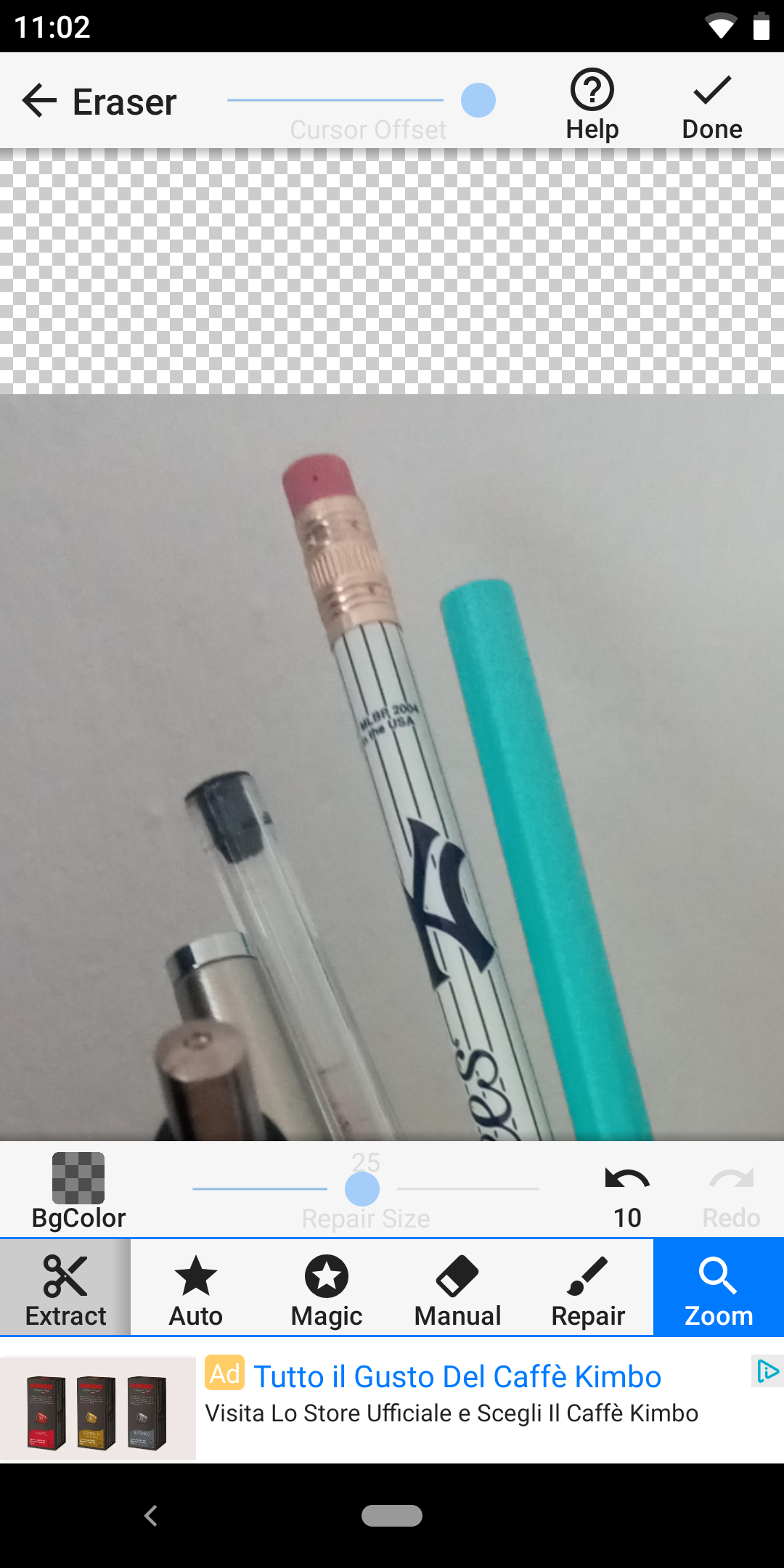Switch to Manual eraser mode
The width and height of the screenshot is (784, 1568).
(457, 1288)
